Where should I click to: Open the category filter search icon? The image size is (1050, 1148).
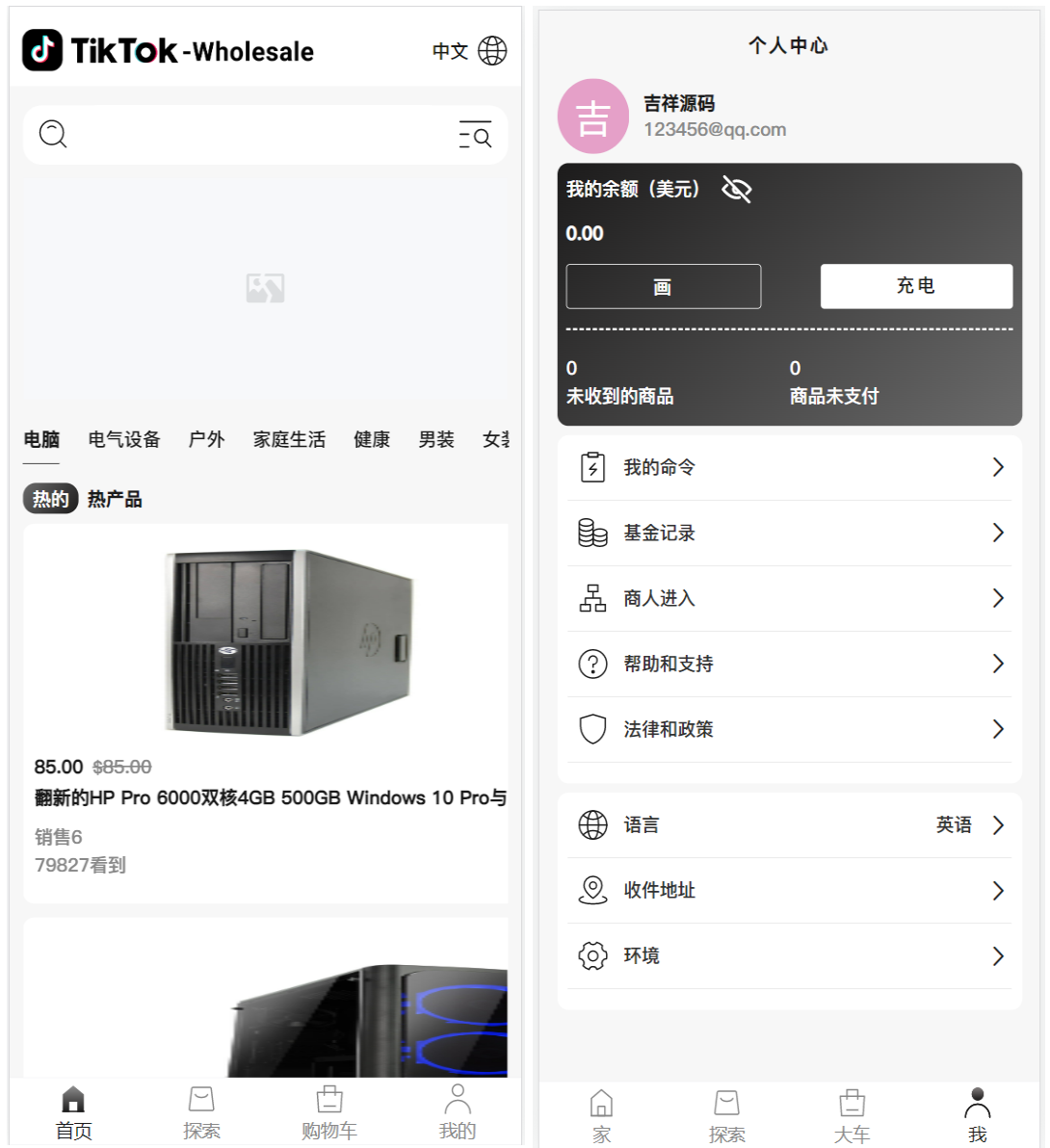475,135
